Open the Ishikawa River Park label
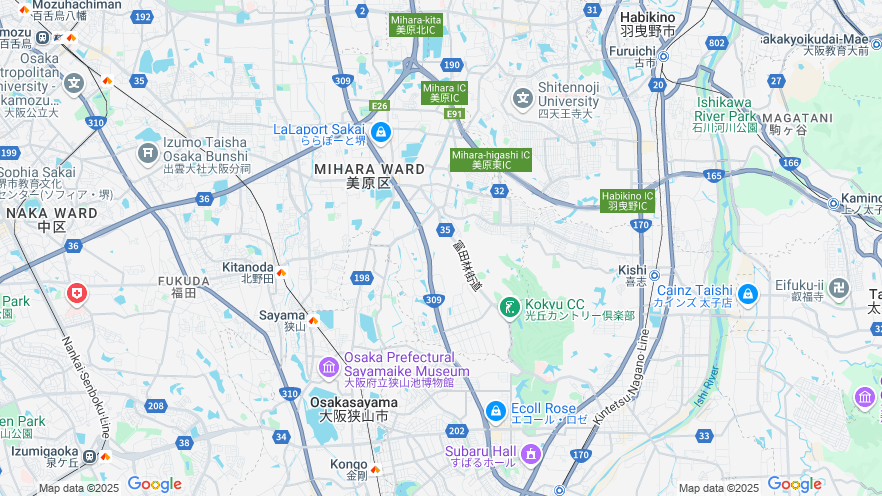 [x=724, y=109]
